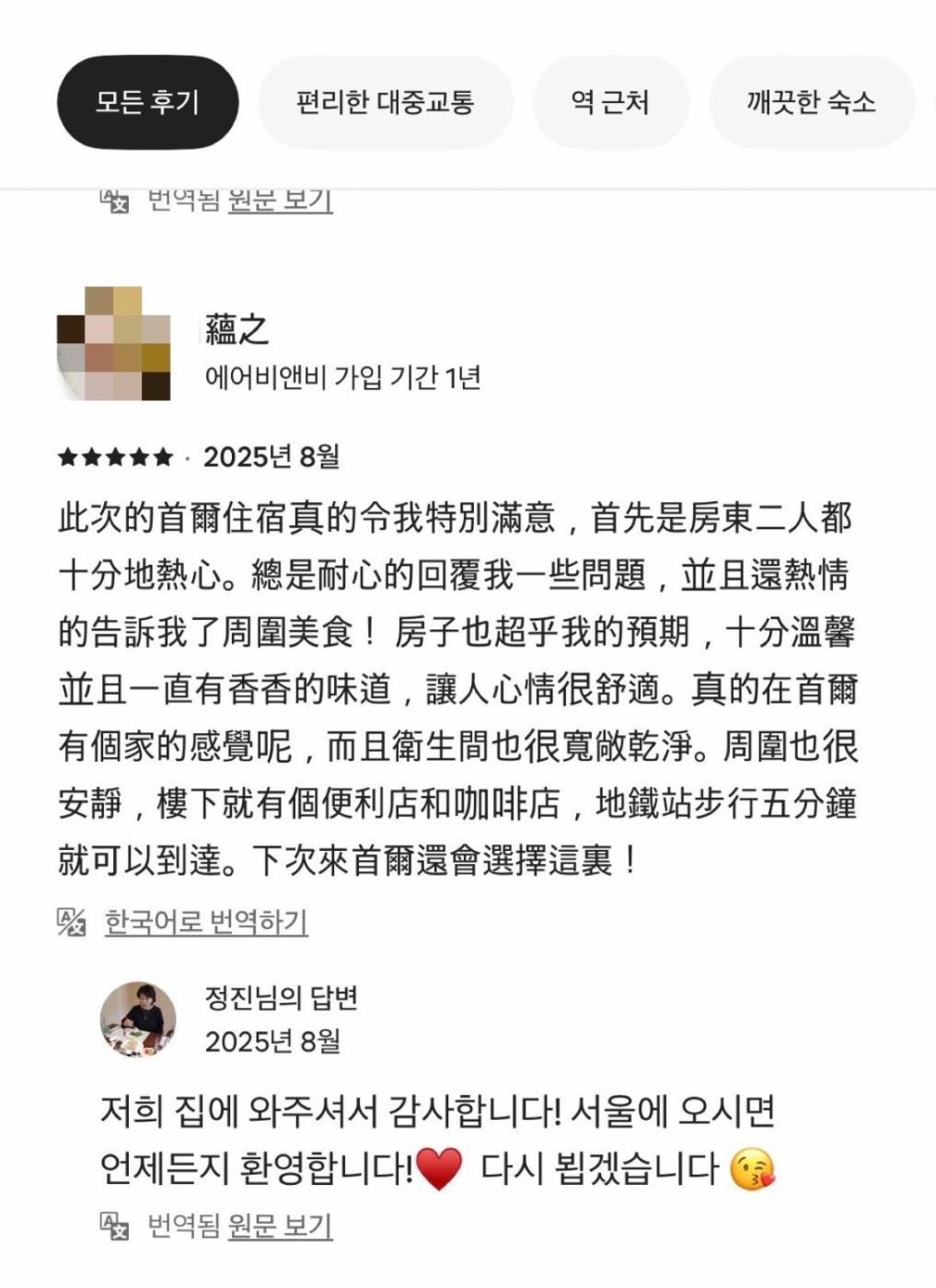Open reviewer 蘊之's profile picture
Screen dimensions: 936x1288
(114, 344)
